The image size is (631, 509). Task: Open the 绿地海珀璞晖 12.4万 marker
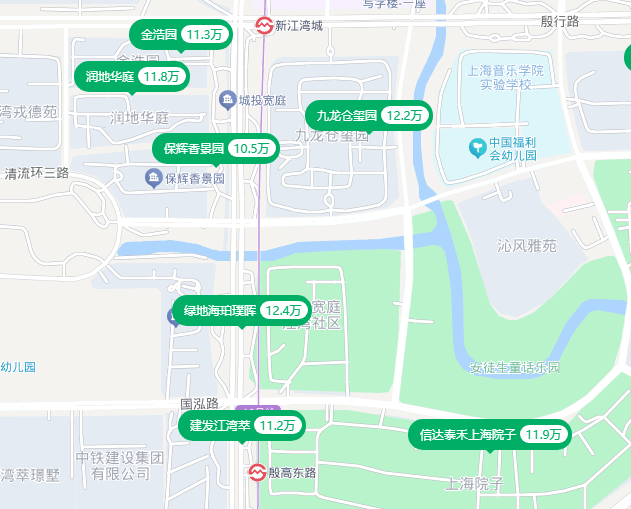pos(241,311)
